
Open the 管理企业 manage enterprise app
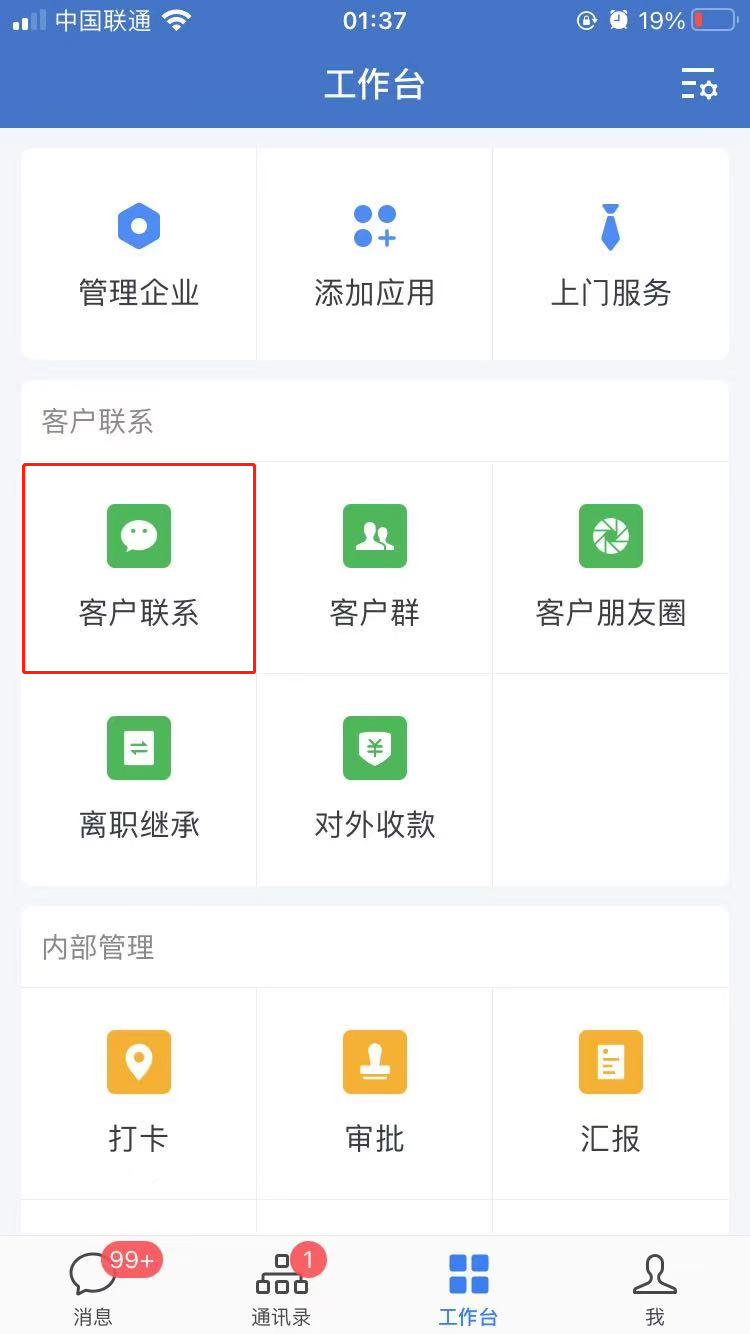tap(138, 254)
